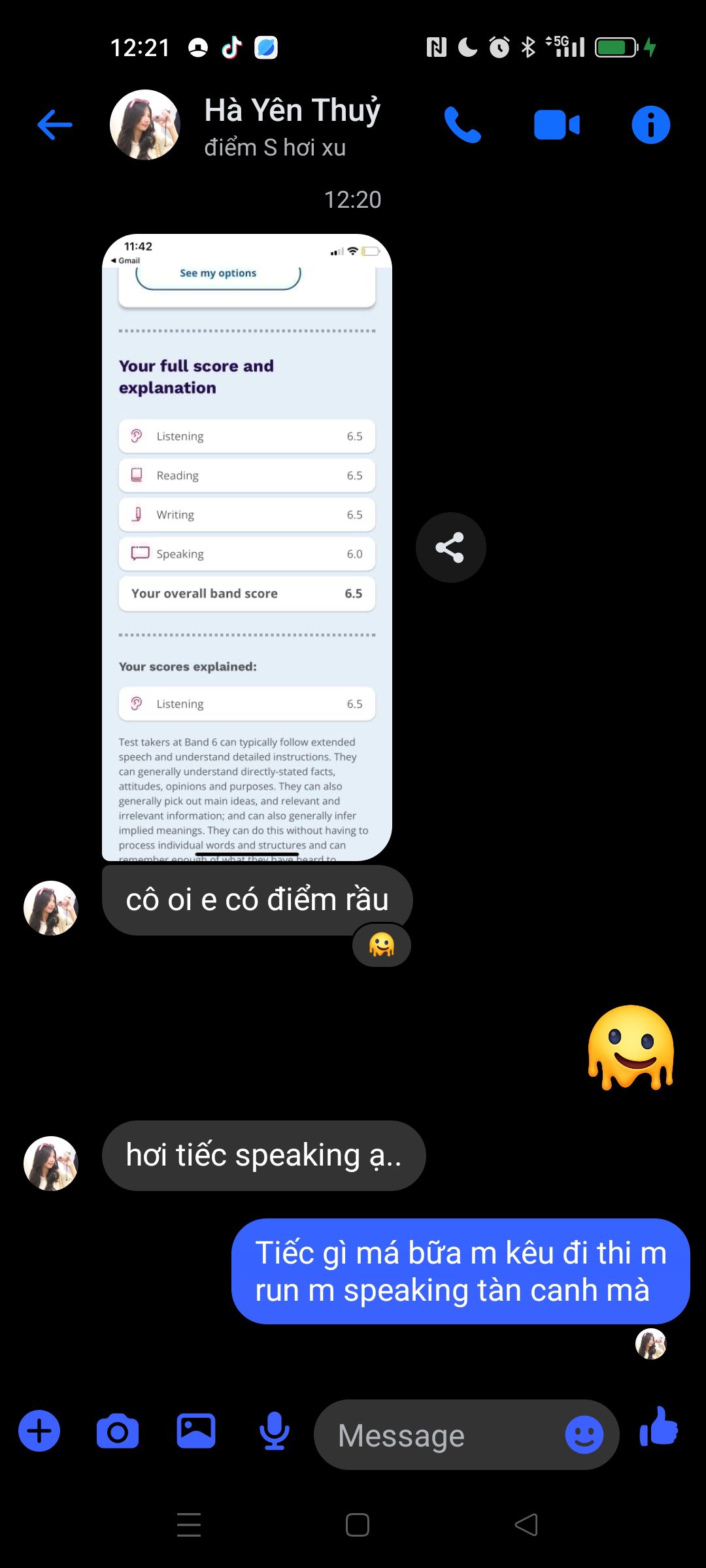Viewport: 706px width, 1568px height.
Task: Start a video call with Hà Yên Thuỷ
Action: (x=556, y=125)
